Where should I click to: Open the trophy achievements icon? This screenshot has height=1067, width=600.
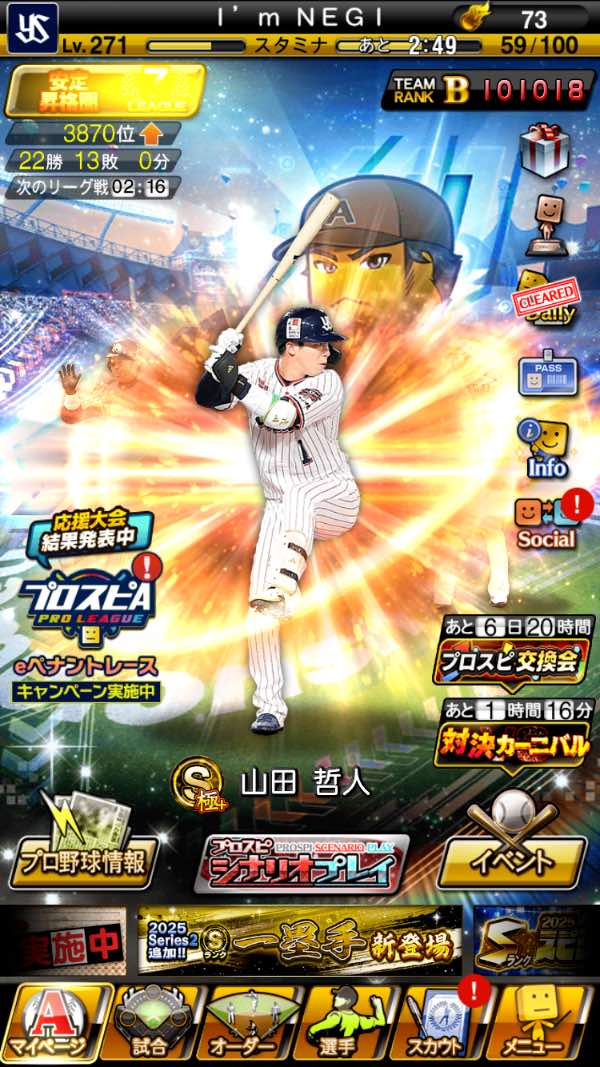(546, 224)
